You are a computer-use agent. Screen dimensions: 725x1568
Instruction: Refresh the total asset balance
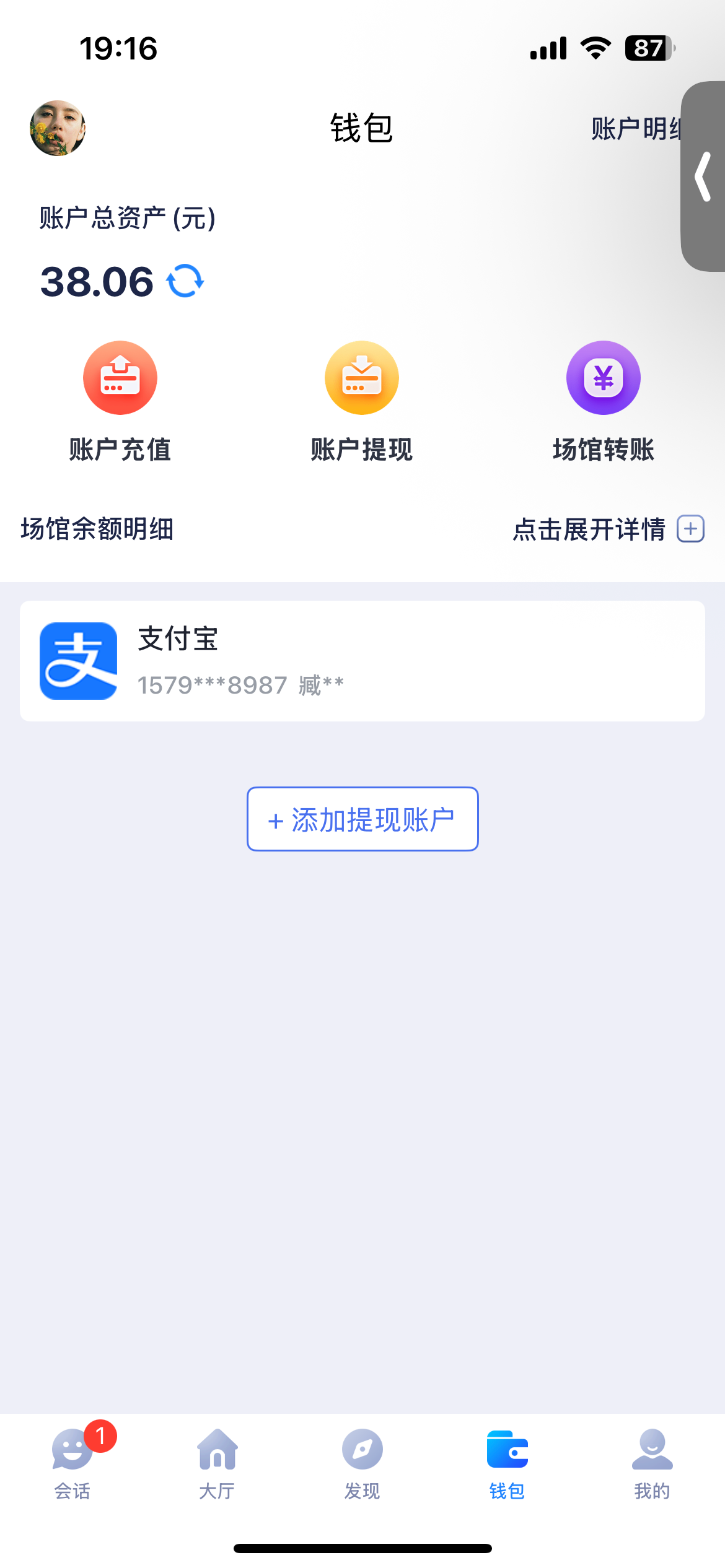click(185, 281)
